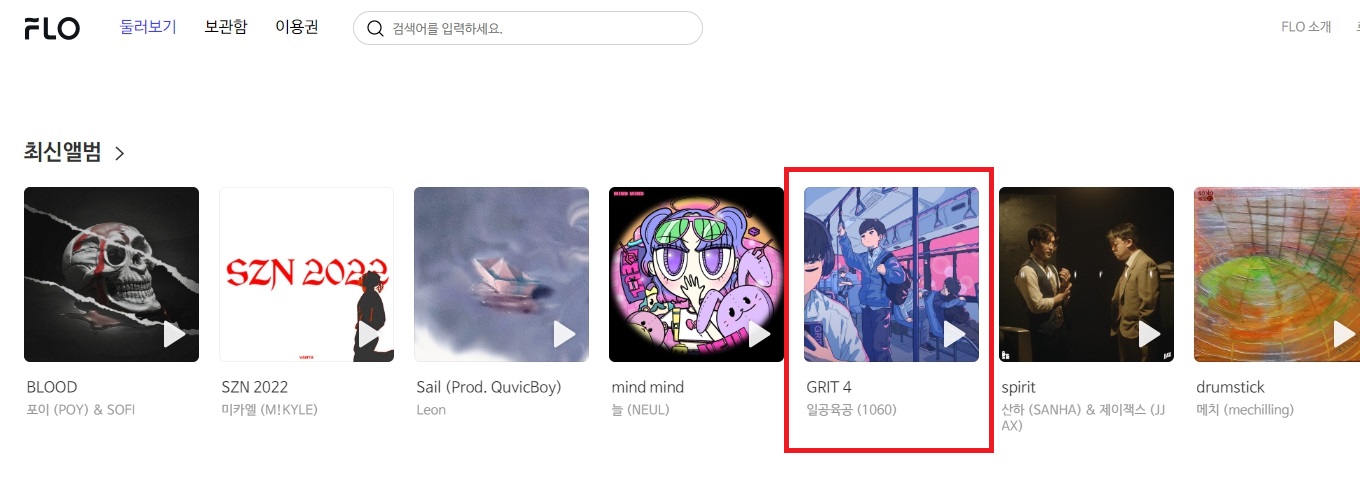Switch to the 보관함 tab

coord(225,27)
